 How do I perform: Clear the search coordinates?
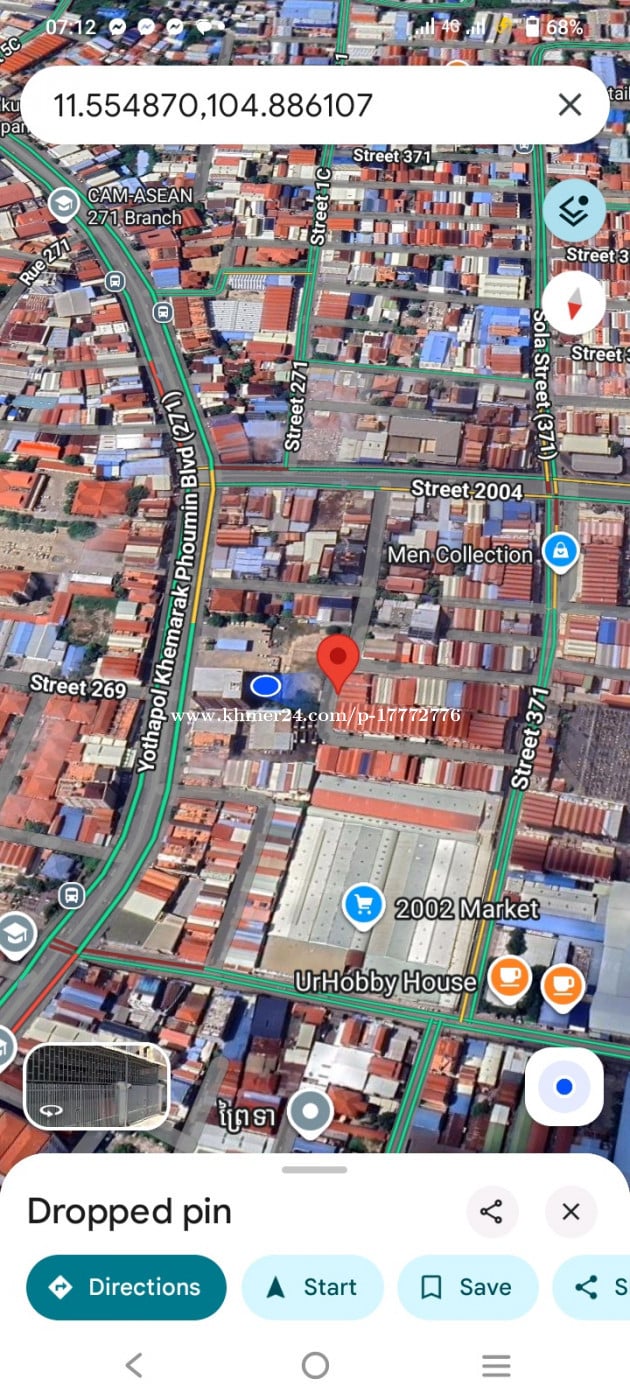(570, 105)
